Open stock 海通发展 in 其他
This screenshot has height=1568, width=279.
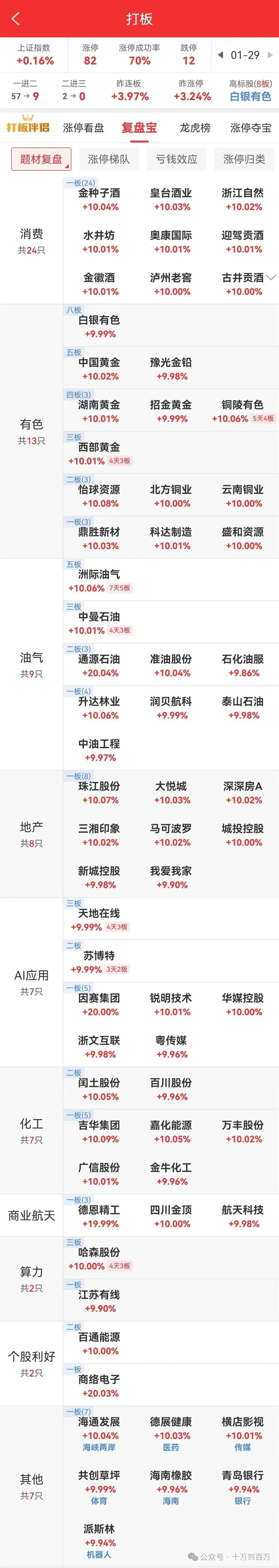(99, 1427)
